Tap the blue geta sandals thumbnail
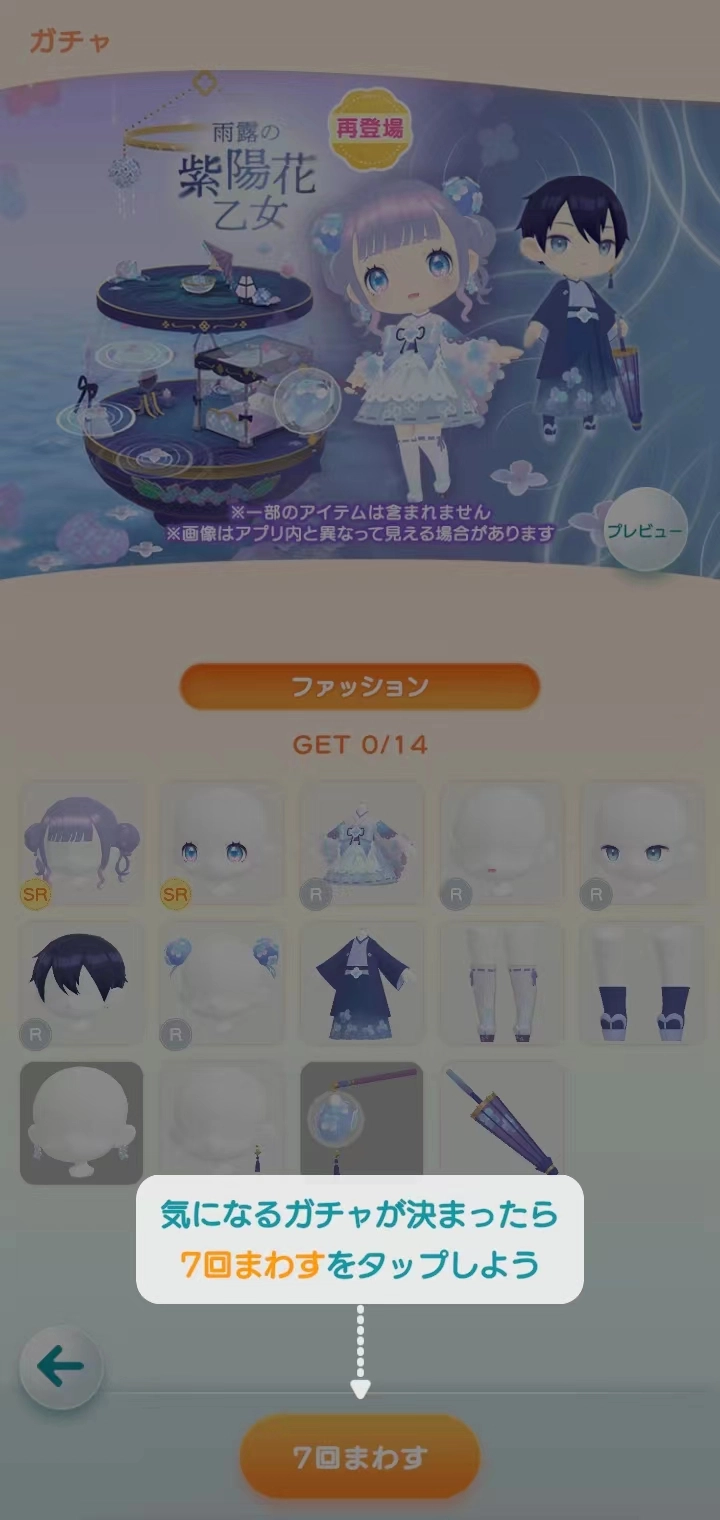Screen dimensions: 720x1520 pos(640,982)
